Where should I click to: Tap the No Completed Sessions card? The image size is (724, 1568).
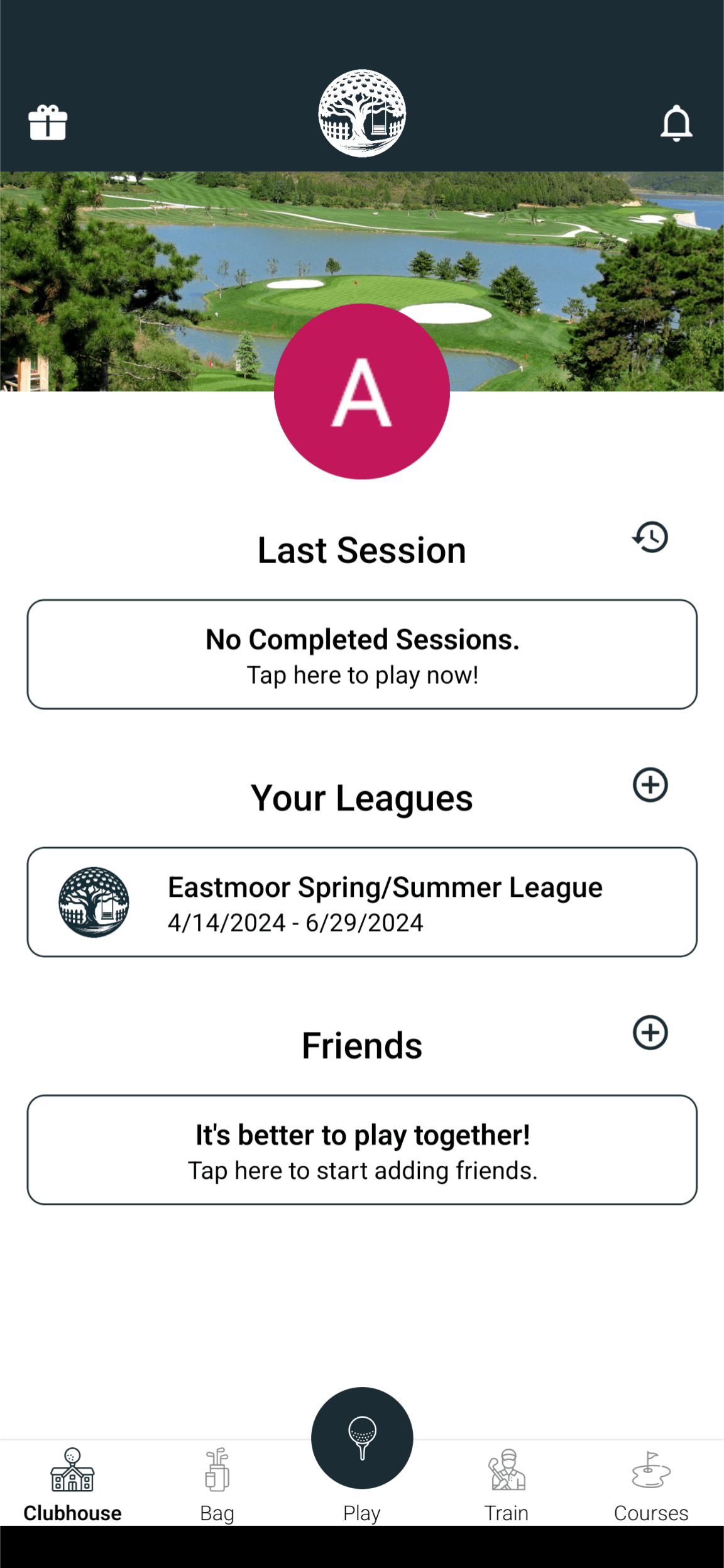tap(362, 654)
